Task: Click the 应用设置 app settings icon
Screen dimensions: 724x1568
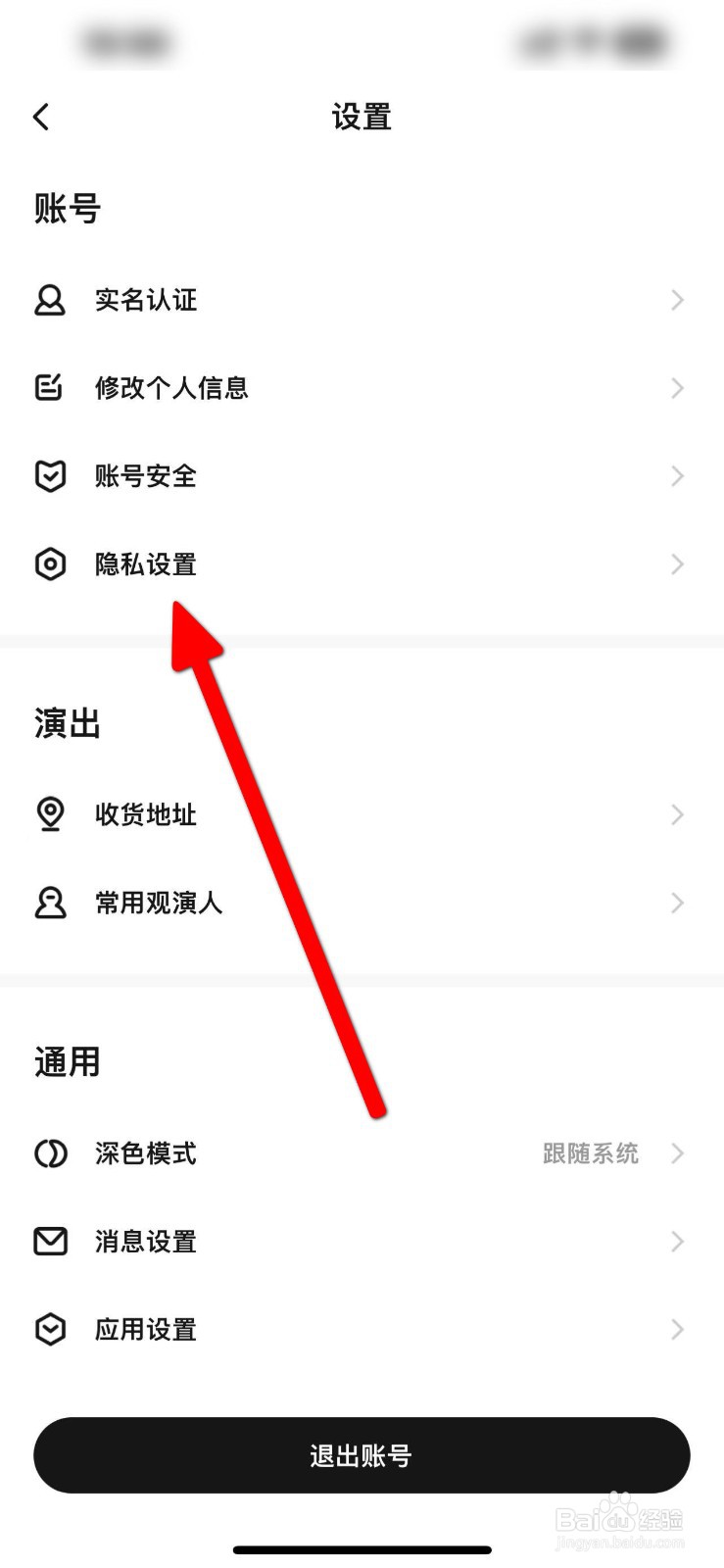Action: pos(50,1330)
